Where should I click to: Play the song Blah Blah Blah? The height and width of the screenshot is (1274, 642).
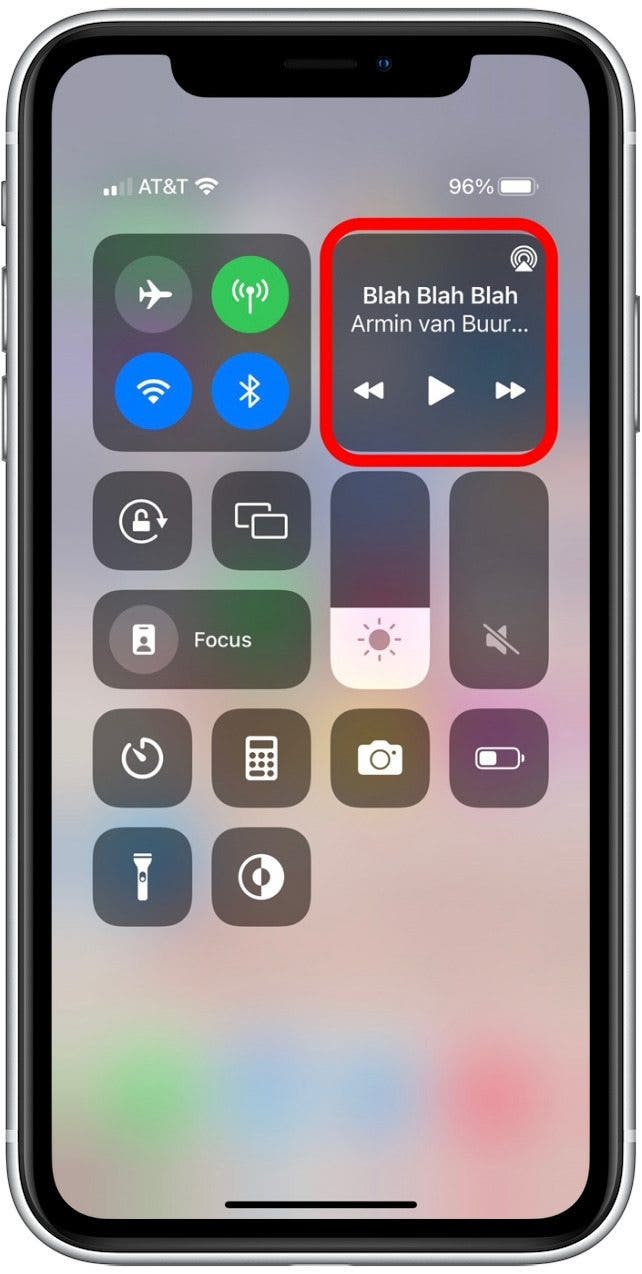click(440, 391)
